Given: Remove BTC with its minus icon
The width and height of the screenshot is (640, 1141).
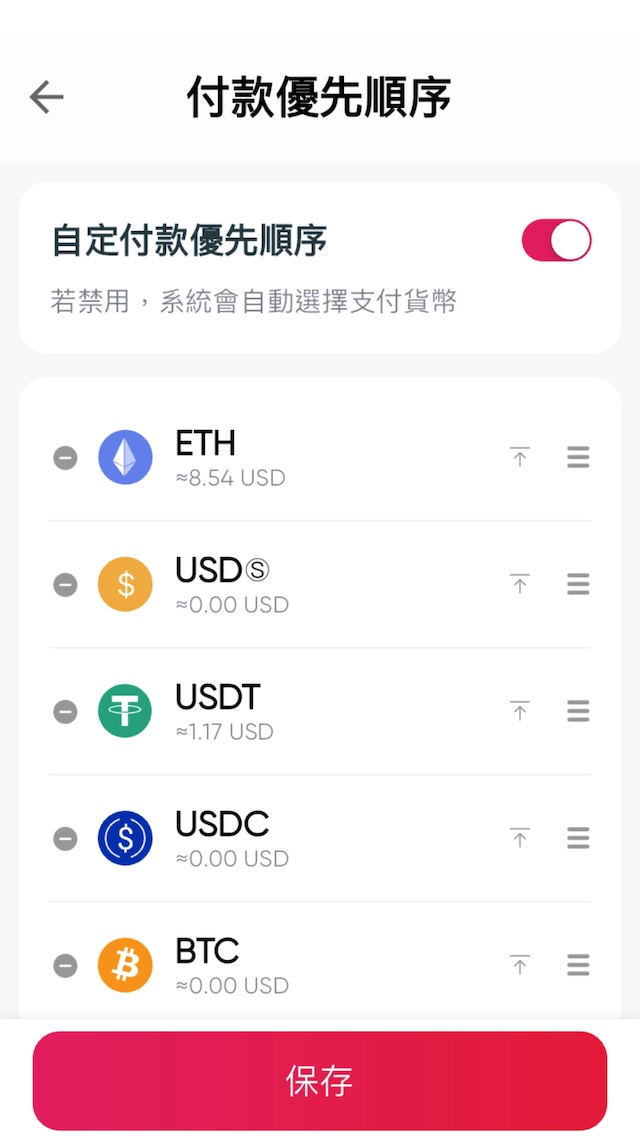Looking at the screenshot, I should [65, 966].
